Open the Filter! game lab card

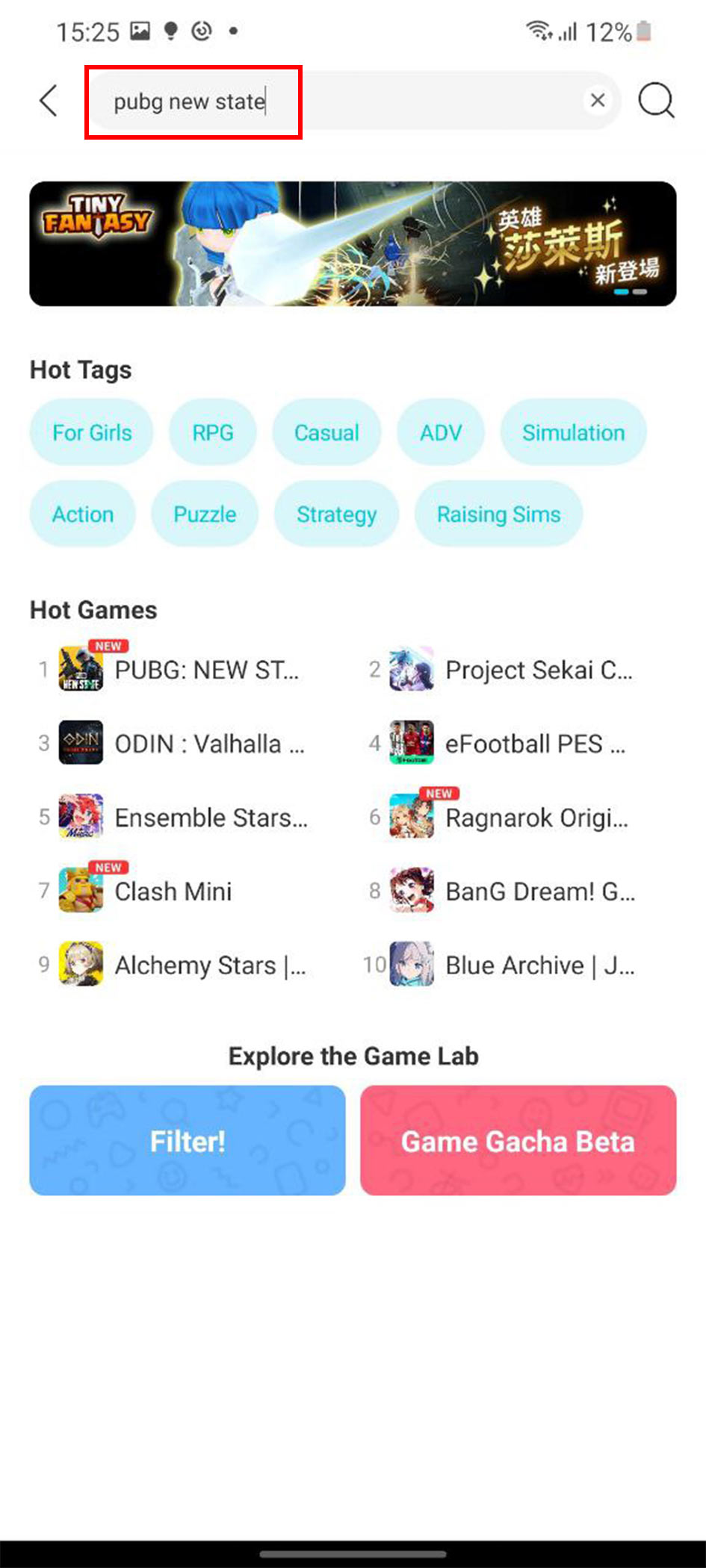coord(188,1140)
